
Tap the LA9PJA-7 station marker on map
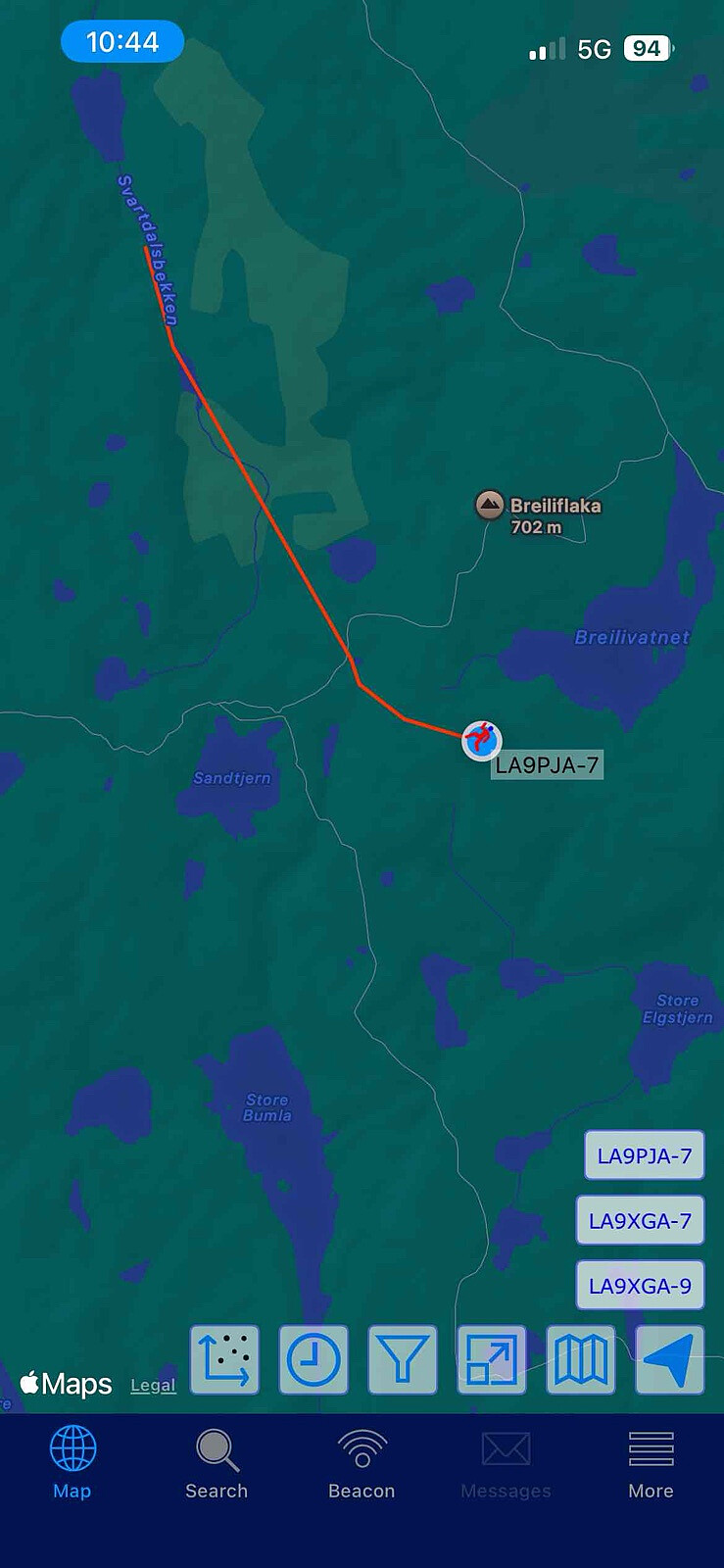point(481,740)
